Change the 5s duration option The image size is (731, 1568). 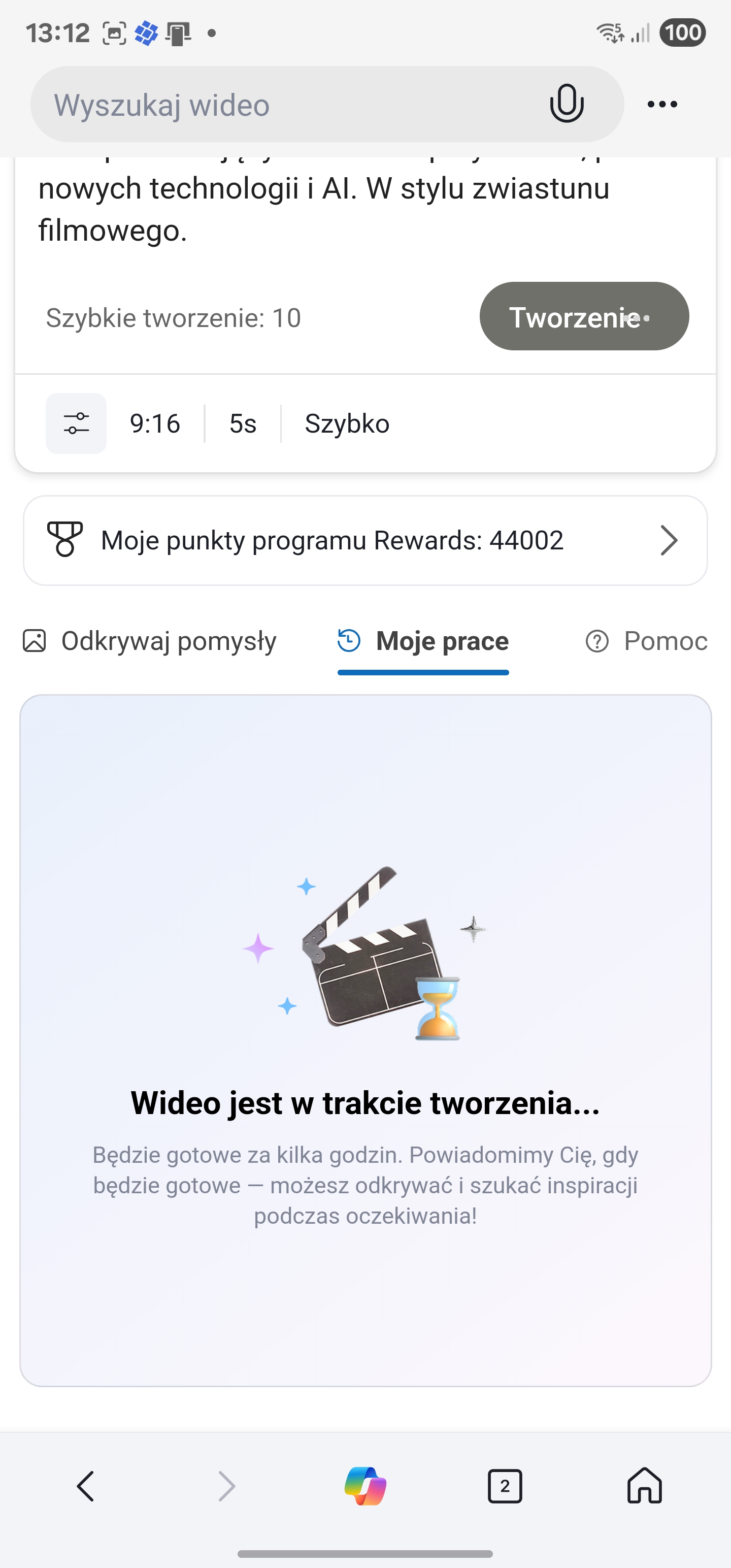(243, 423)
